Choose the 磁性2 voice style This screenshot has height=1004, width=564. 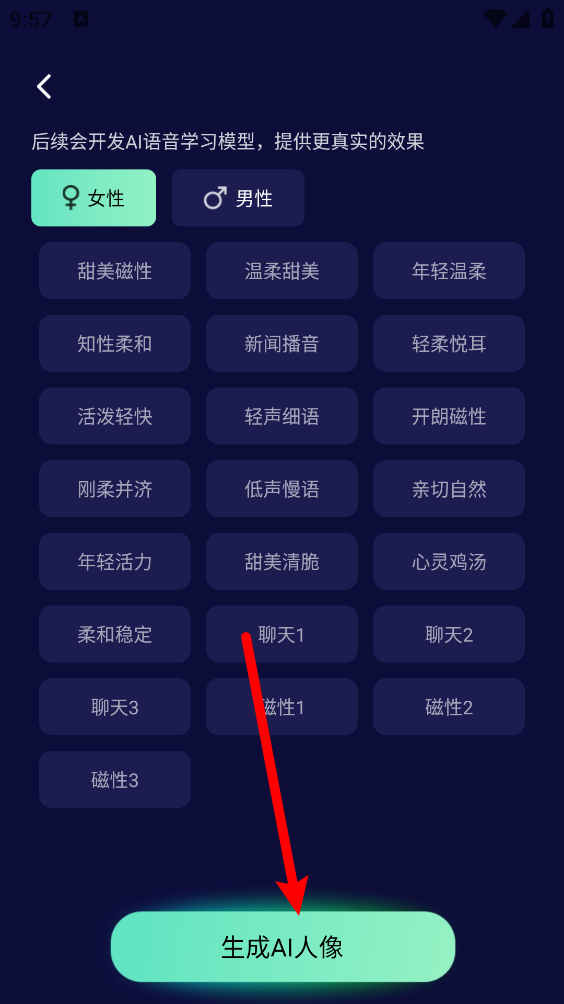tap(449, 707)
